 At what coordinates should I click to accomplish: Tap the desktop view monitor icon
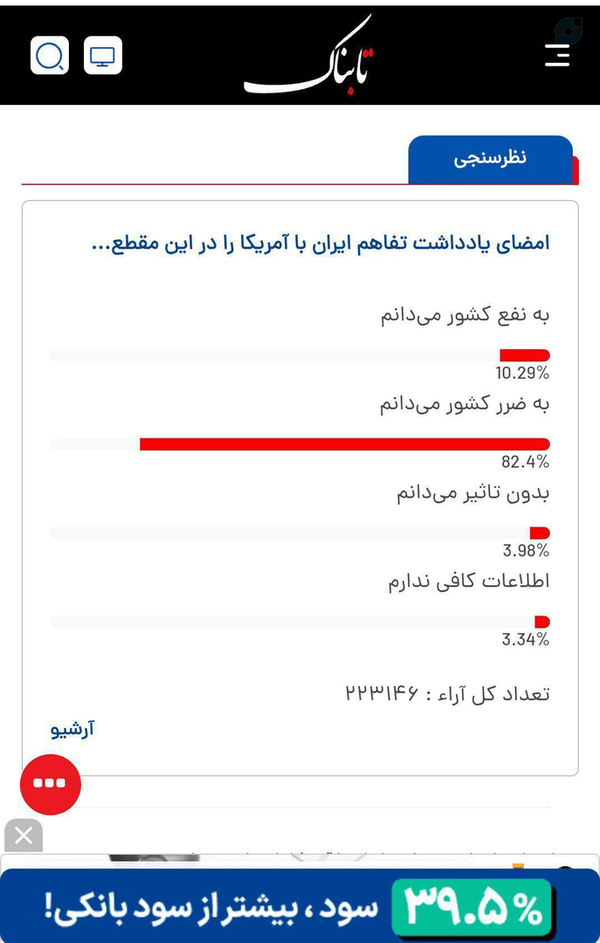[103, 55]
